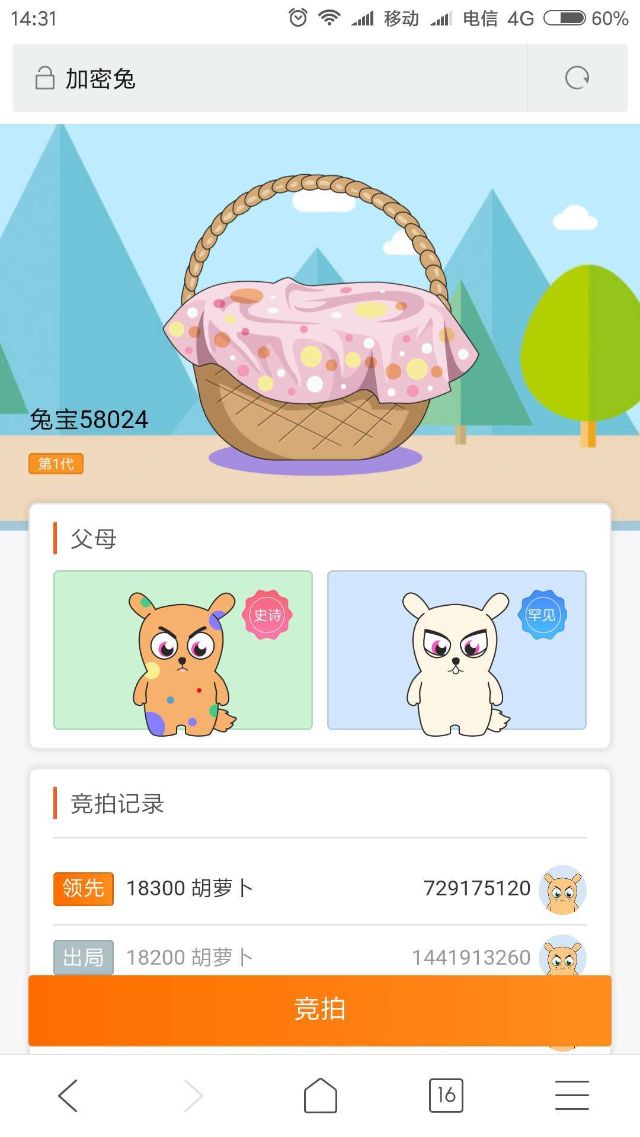Open the 史诗 orange parent rabbit card
640x1137 pixels.
click(183, 650)
